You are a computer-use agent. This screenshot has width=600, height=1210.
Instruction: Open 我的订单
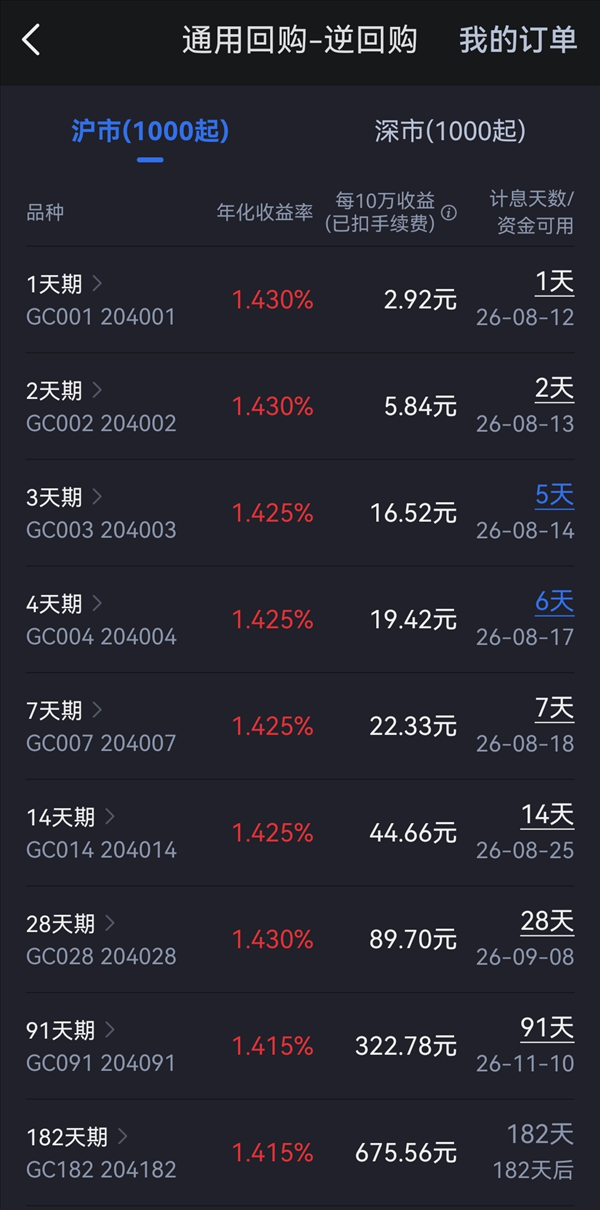[x=518, y=40]
